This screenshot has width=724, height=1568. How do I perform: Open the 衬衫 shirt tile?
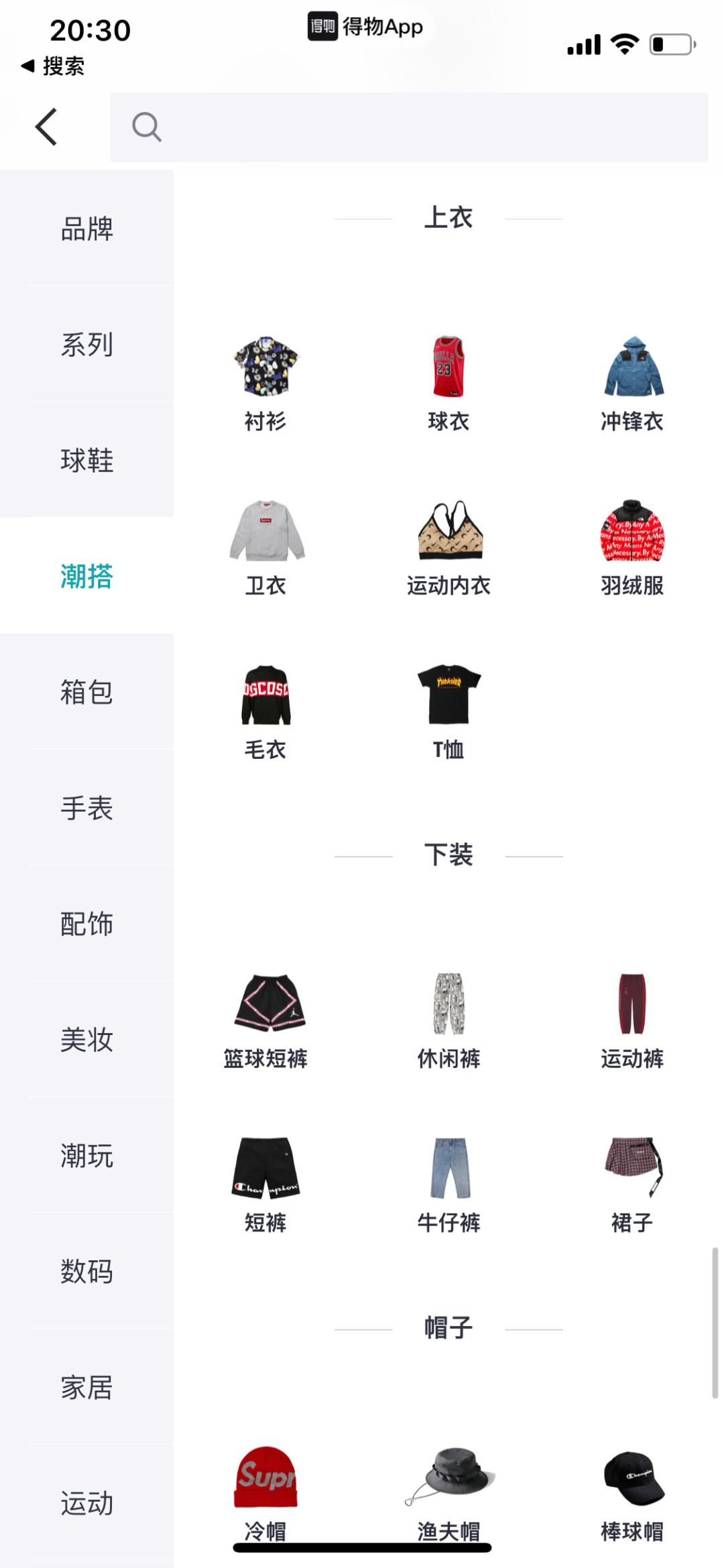click(x=265, y=382)
